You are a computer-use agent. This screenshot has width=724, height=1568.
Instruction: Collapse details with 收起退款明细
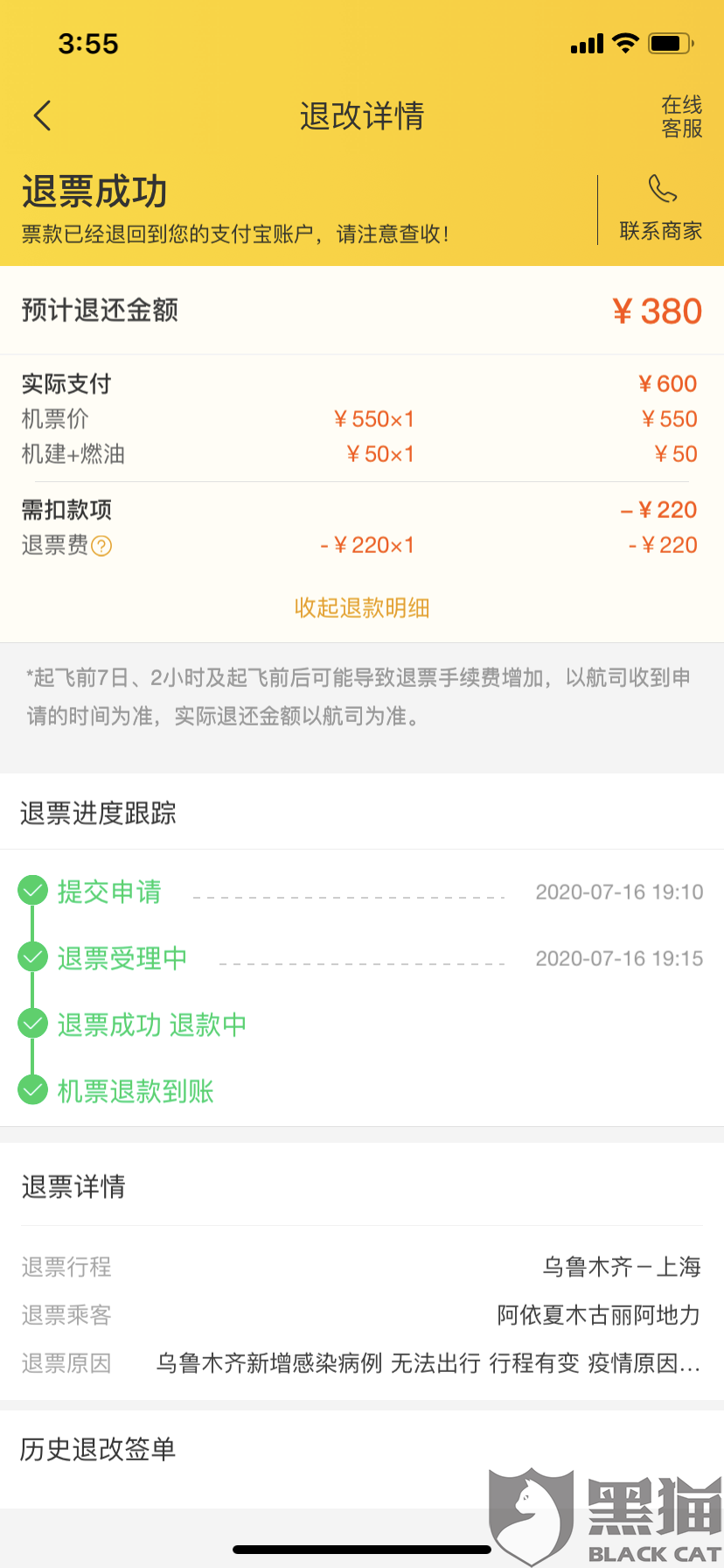362,608
